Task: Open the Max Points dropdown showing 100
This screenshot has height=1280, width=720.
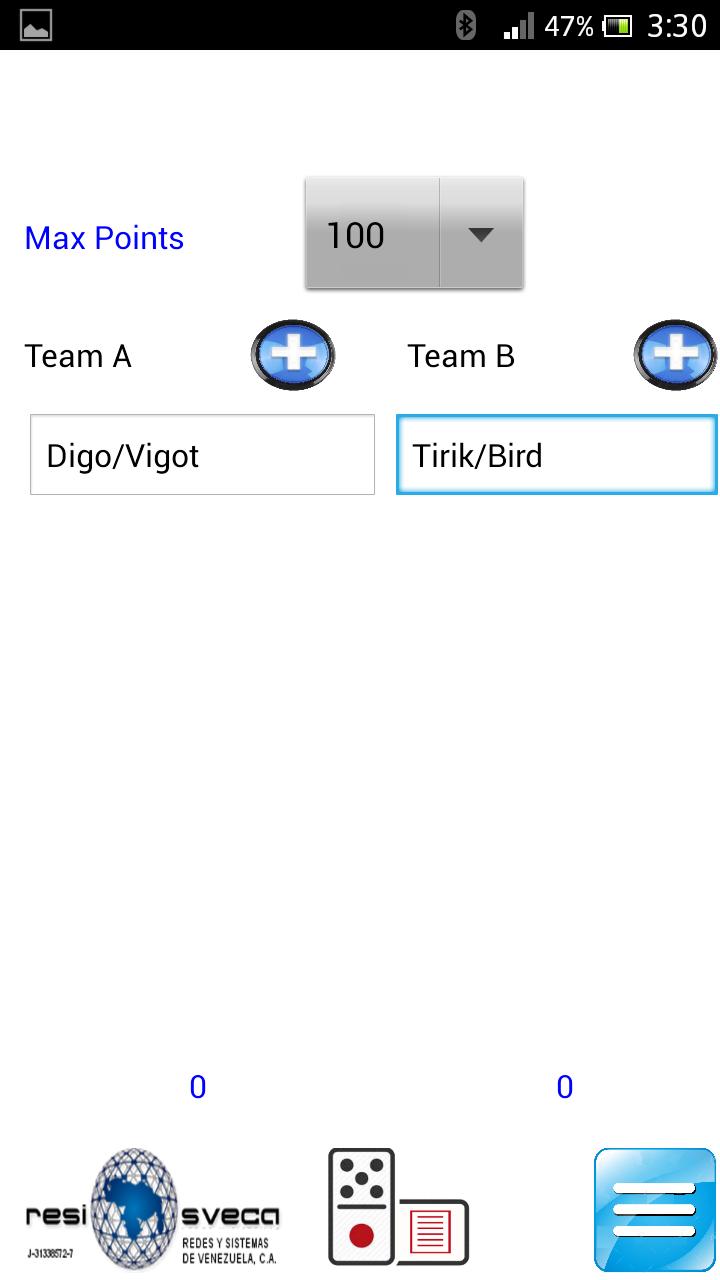Action: [414, 234]
